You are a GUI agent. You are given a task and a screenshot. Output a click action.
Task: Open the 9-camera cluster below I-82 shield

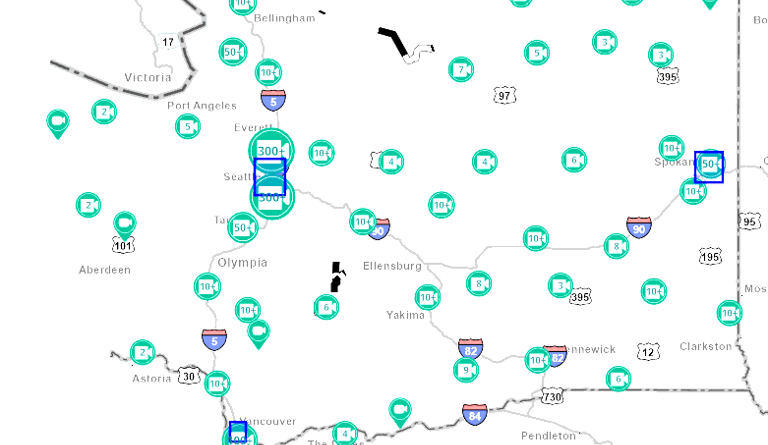point(466,370)
